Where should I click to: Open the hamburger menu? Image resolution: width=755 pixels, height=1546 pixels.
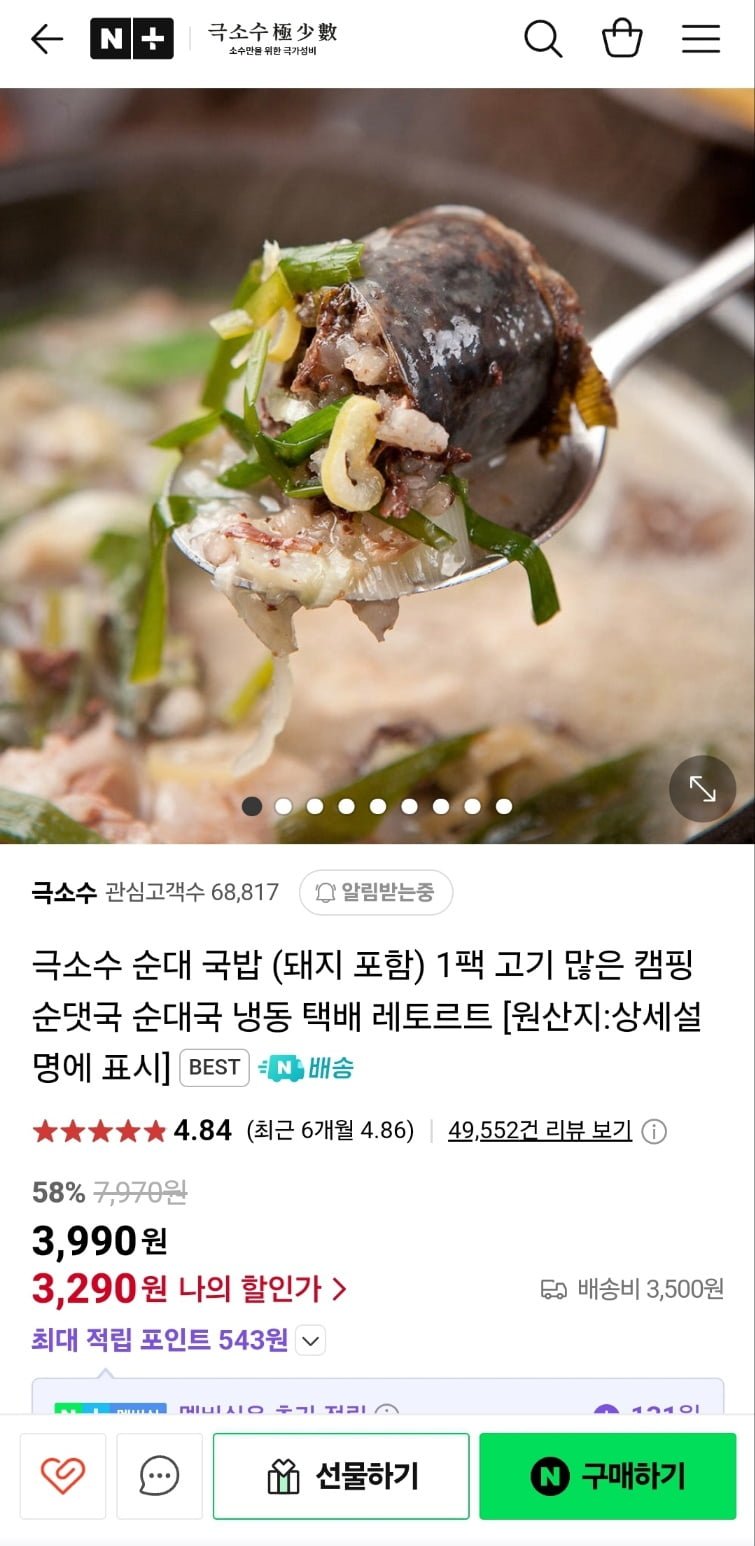point(701,39)
